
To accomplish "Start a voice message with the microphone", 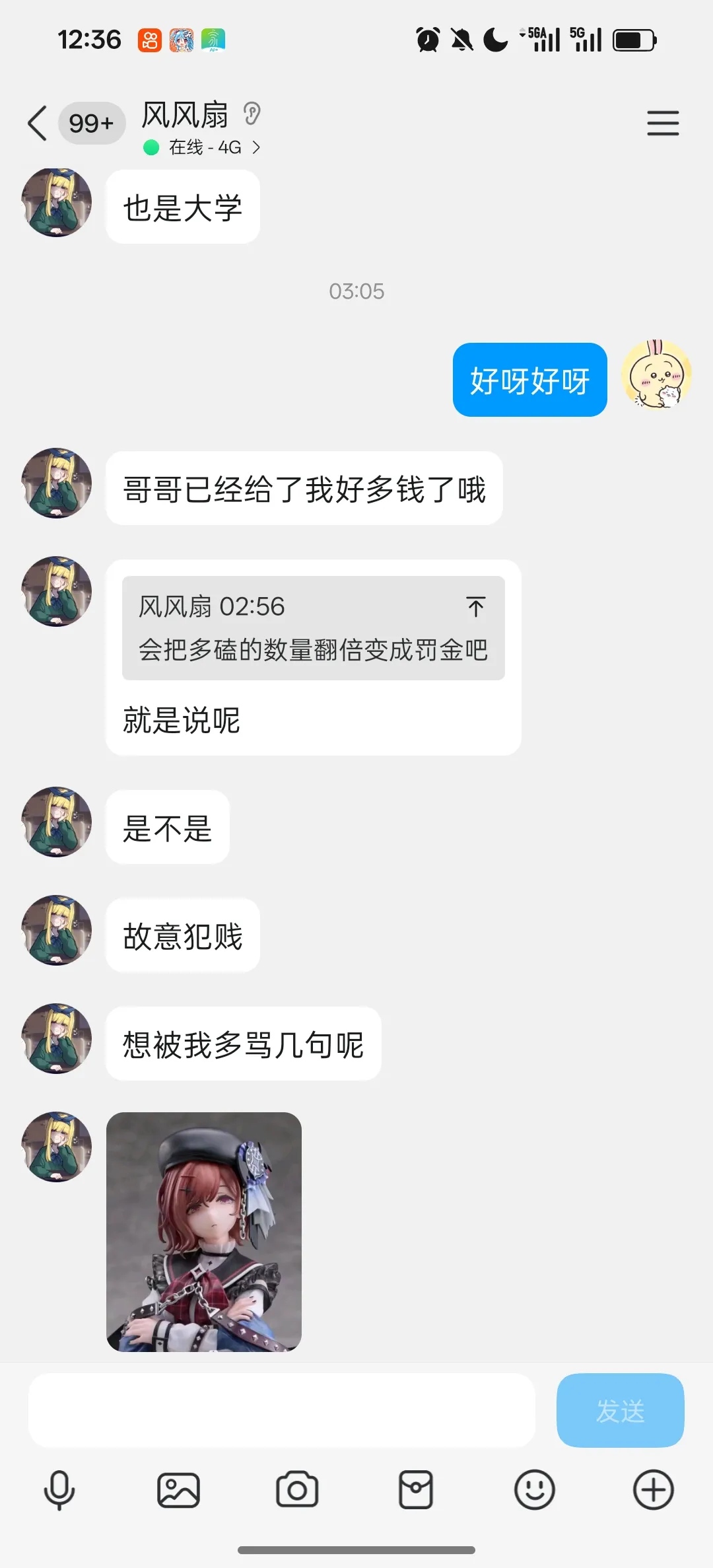I will click(x=59, y=1491).
